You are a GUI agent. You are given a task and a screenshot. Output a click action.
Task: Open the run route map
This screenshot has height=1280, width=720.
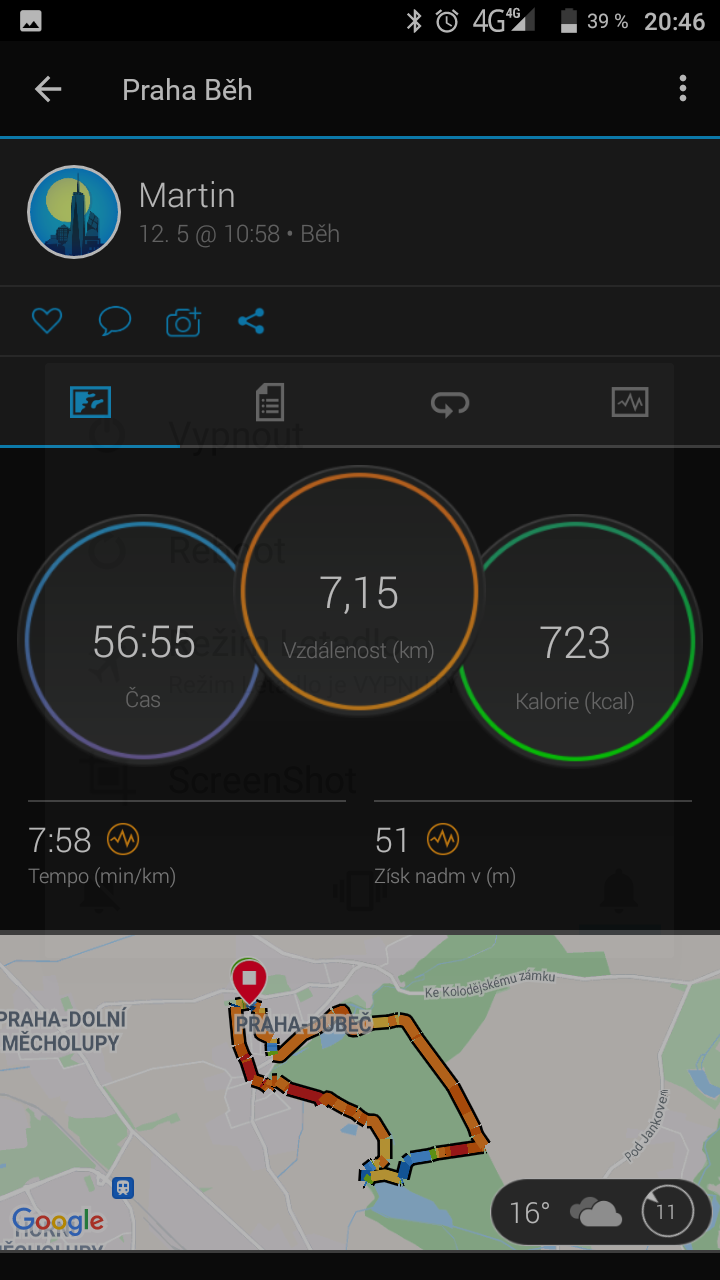(360, 1092)
